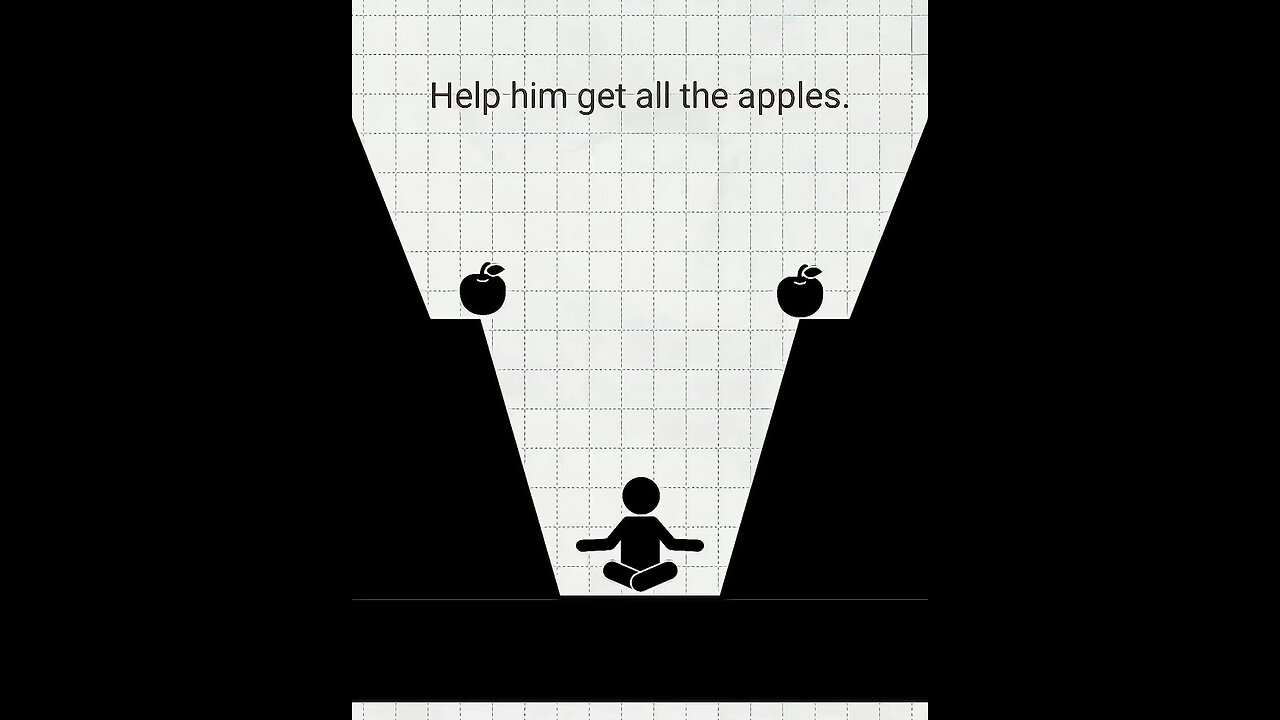Tap the right apple on the ledge

pyautogui.click(x=800, y=292)
